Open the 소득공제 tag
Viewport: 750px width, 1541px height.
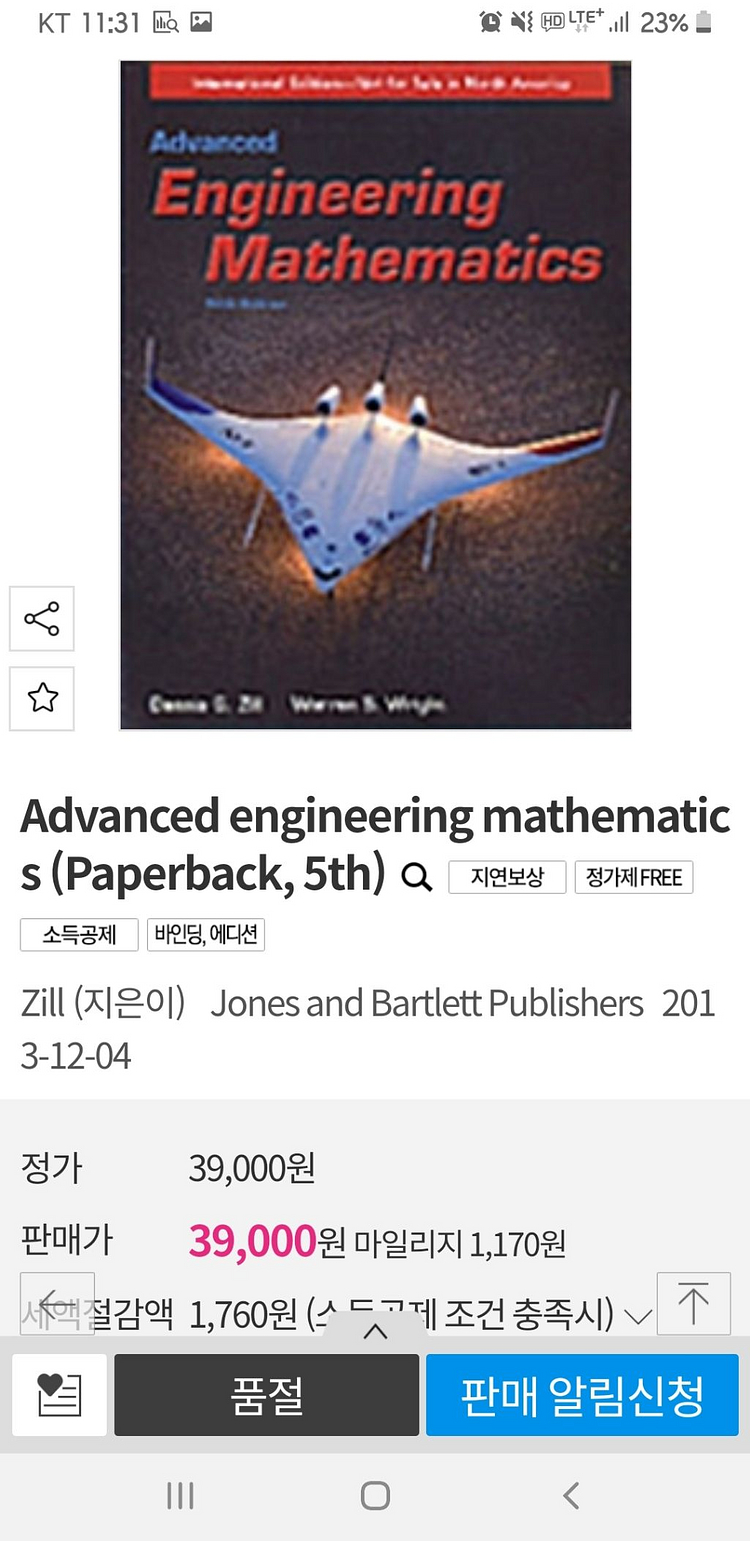pos(79,934)
